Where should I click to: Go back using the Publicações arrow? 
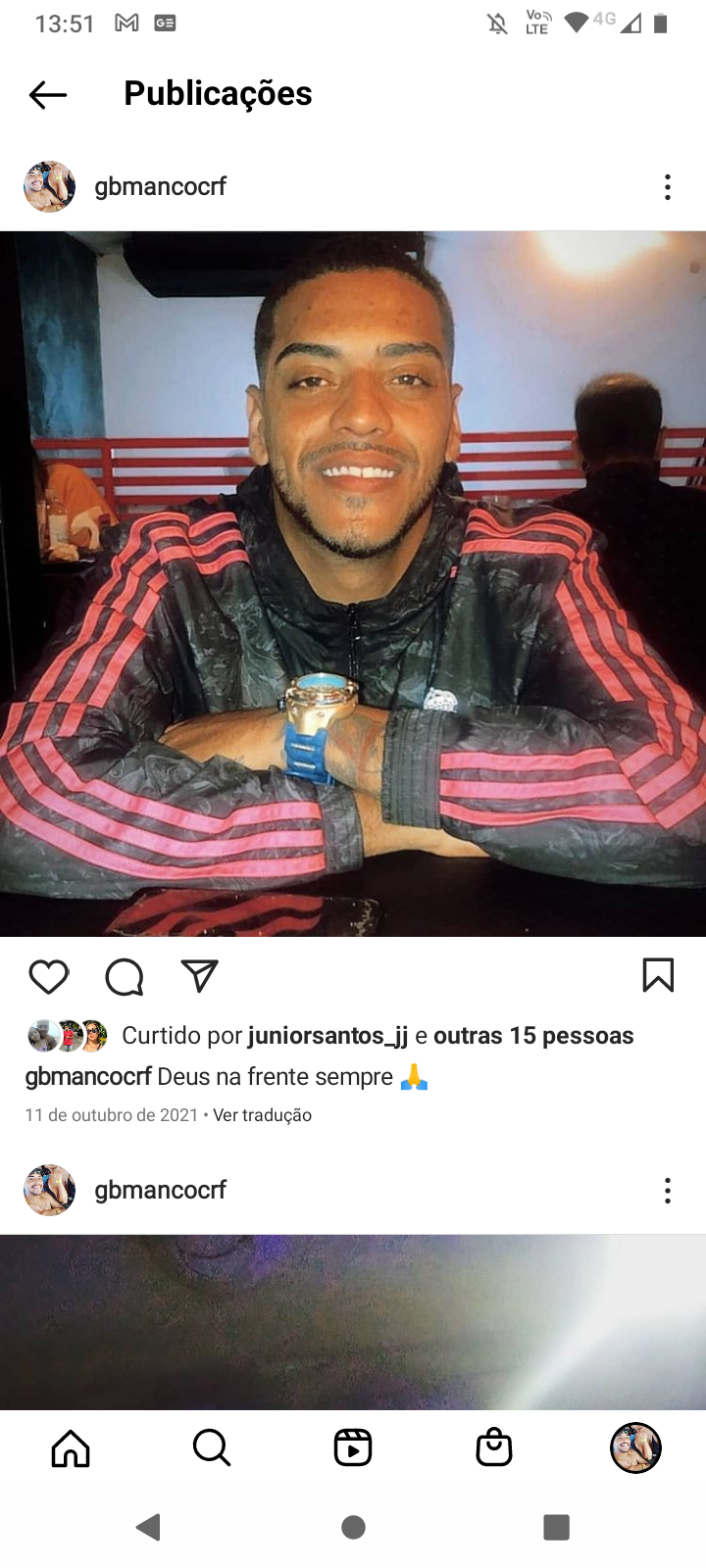point(47,95)
